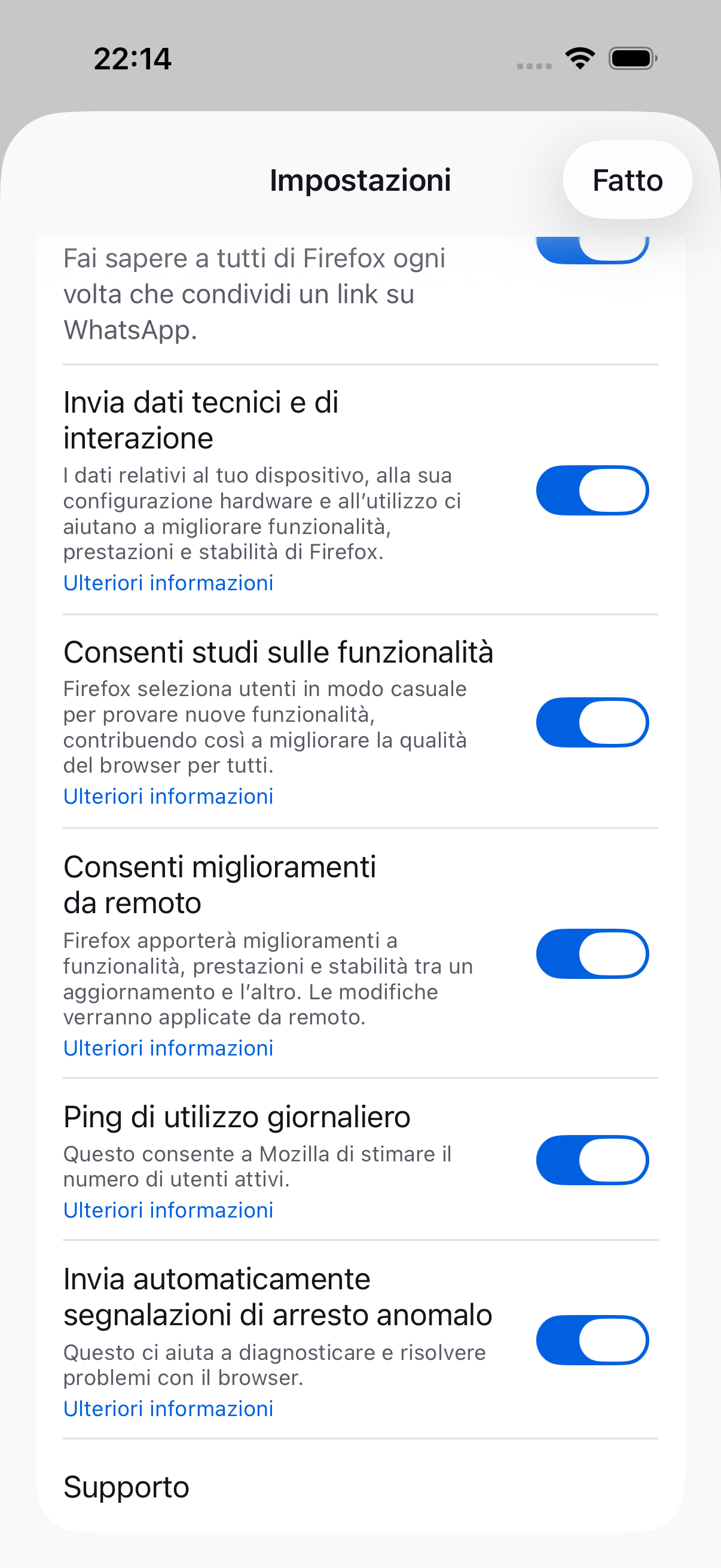Screen dimensions: 721x1568
Task: Switch off Consenti miglioramenti da remoto
Action: click(x=592, y=954)
